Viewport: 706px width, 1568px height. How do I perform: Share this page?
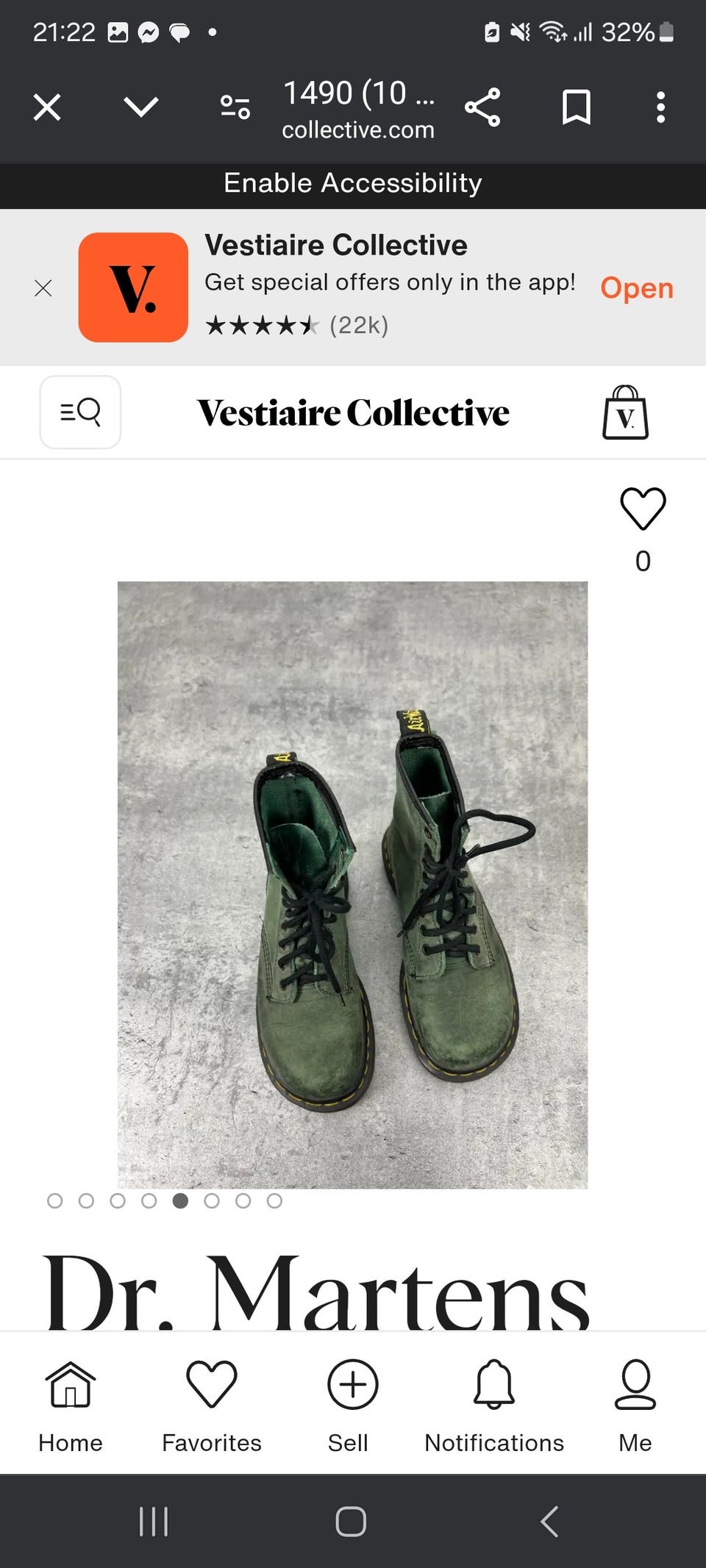482,108
